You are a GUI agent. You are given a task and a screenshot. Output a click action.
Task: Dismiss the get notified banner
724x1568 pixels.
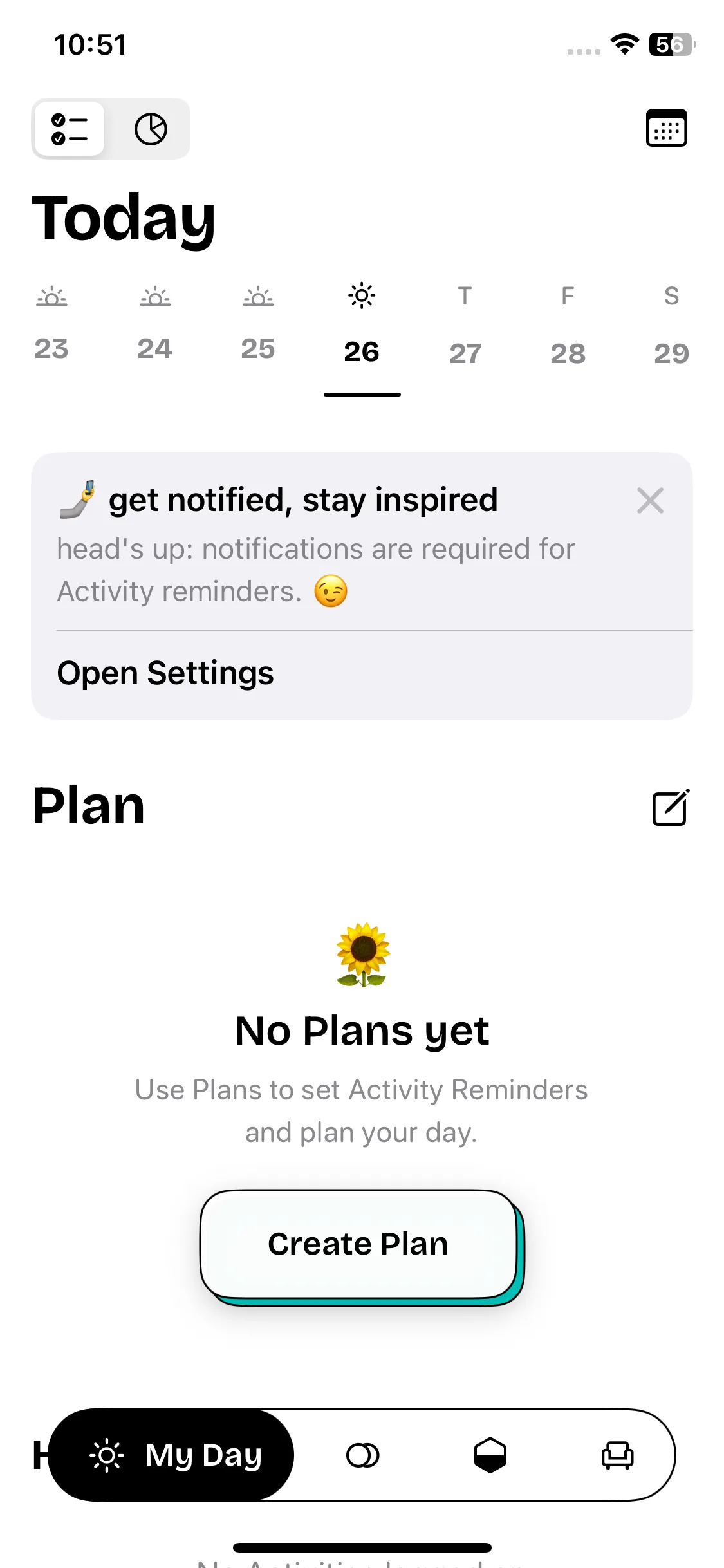pos(650,500)
